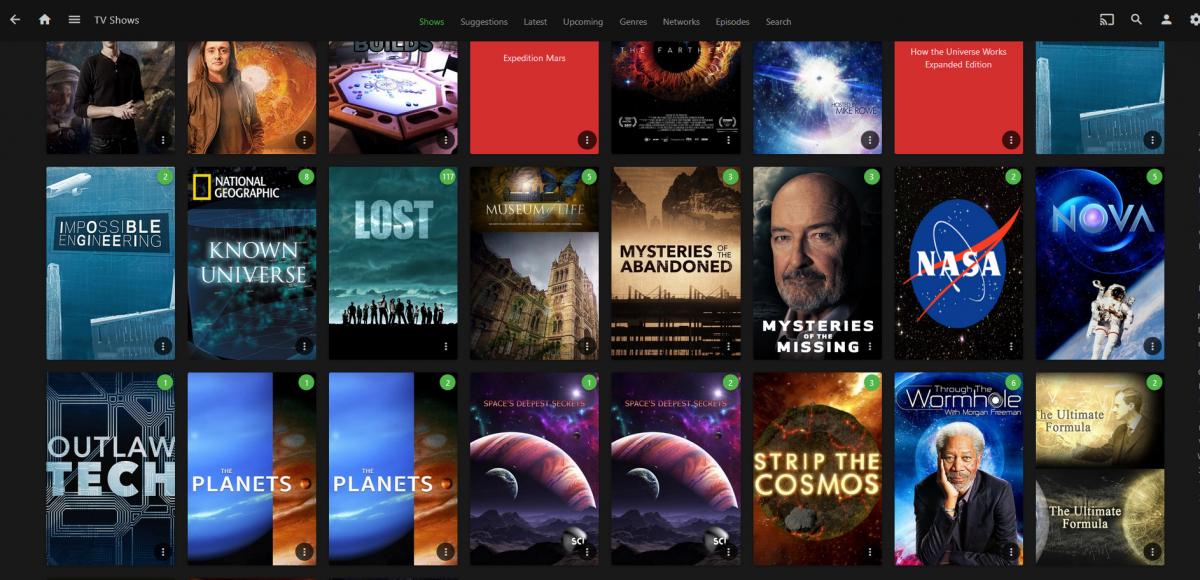
Task: Open the options menu on the NOVA card
Action: (x=1152, y=346)
